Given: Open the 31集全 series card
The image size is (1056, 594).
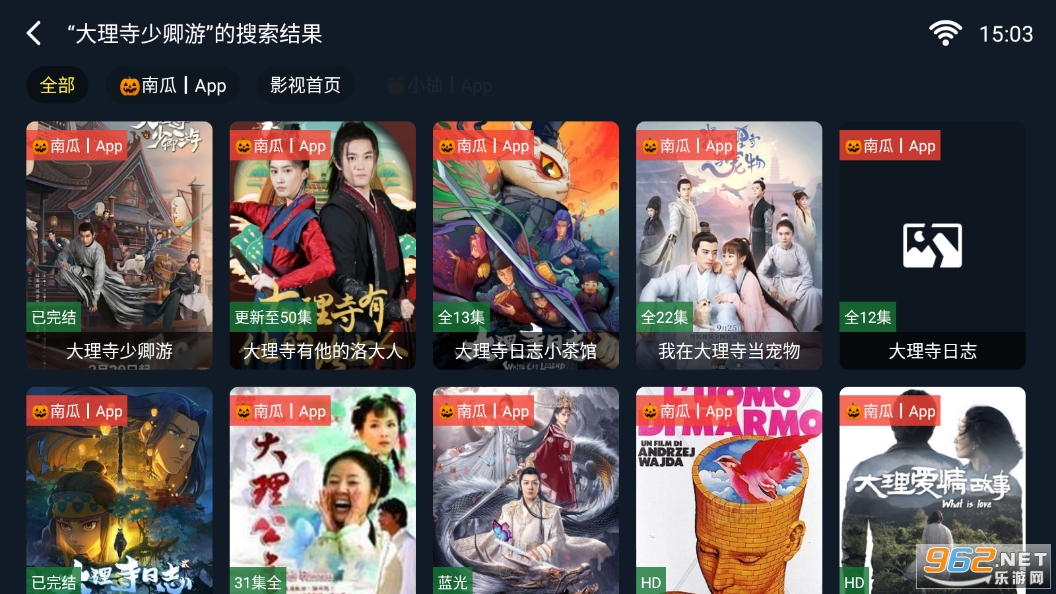Looking at the screenshot, I should pyautogui.click(x=322, y=490).
